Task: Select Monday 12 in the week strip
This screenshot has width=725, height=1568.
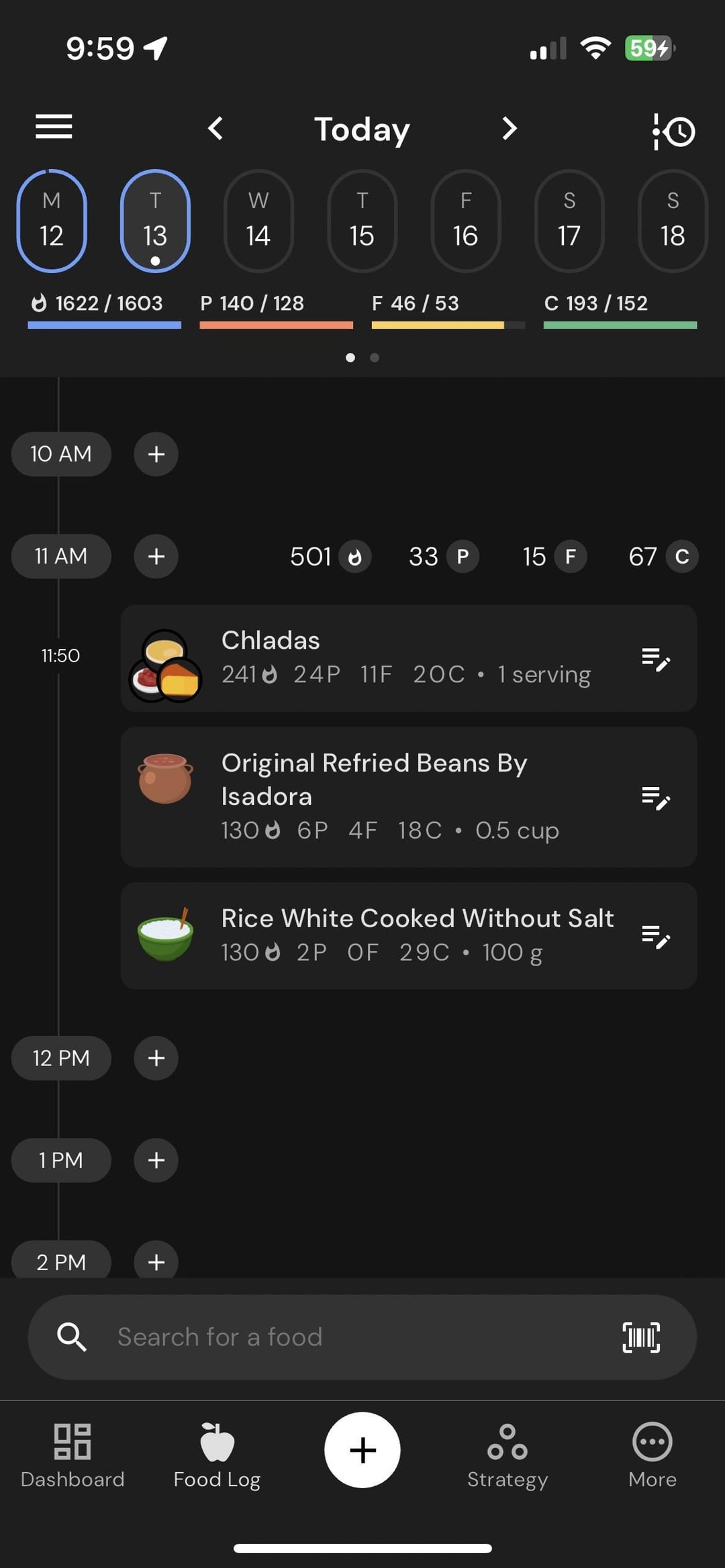Action: click(x=52, y=221)
